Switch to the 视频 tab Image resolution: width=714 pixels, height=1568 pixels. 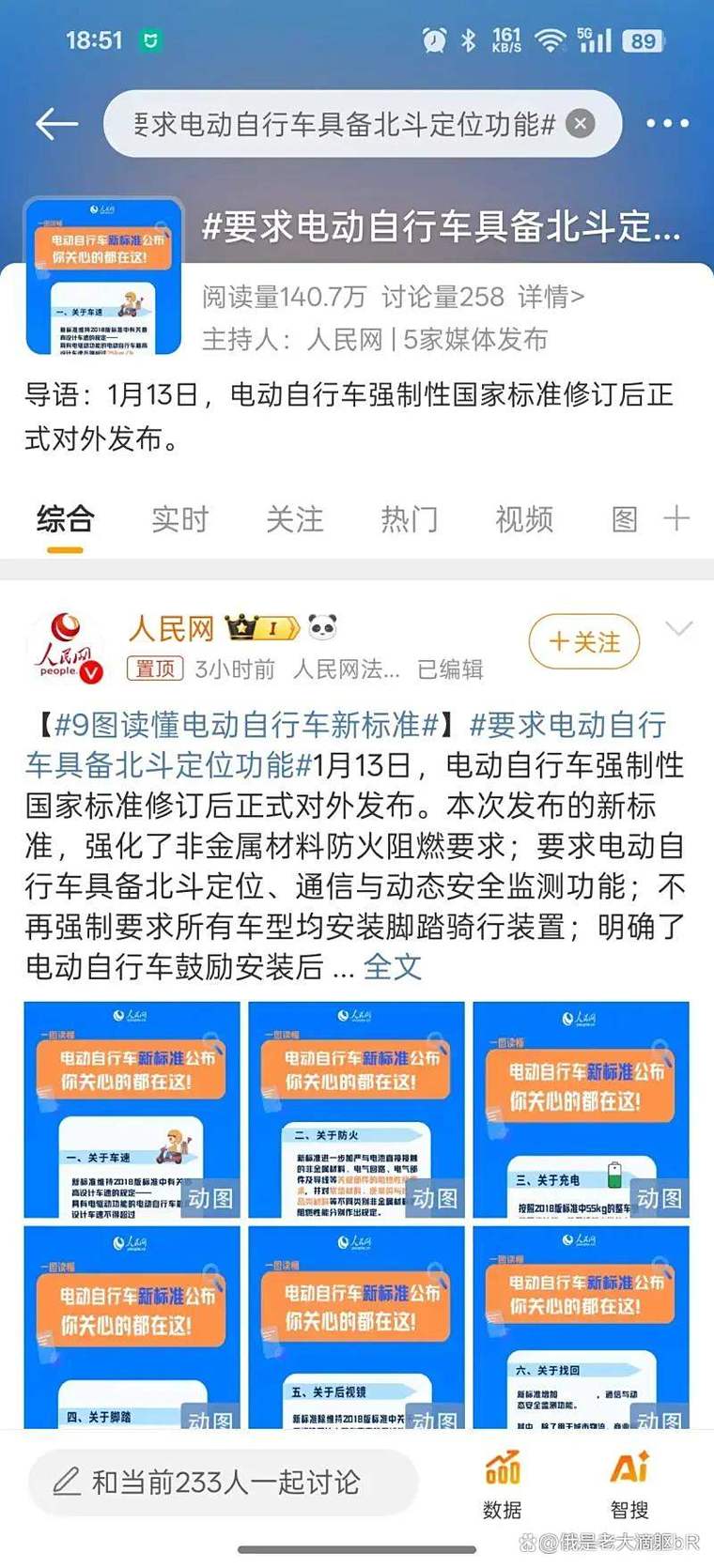[x=523, y=519]
